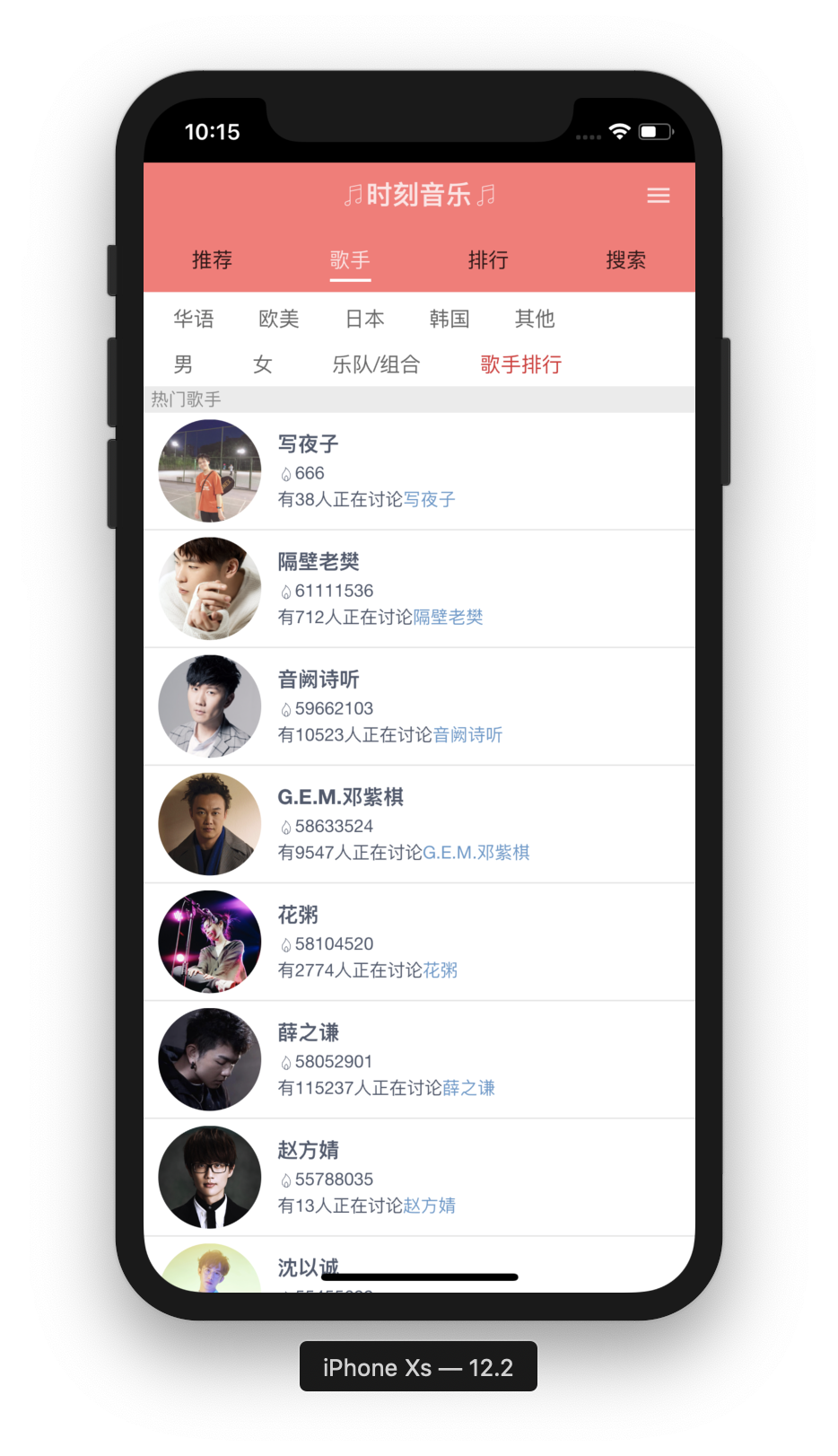The image size is (838, 1456).
Task: Switch to the 排行 tab
Action: [x=487, y=260]
